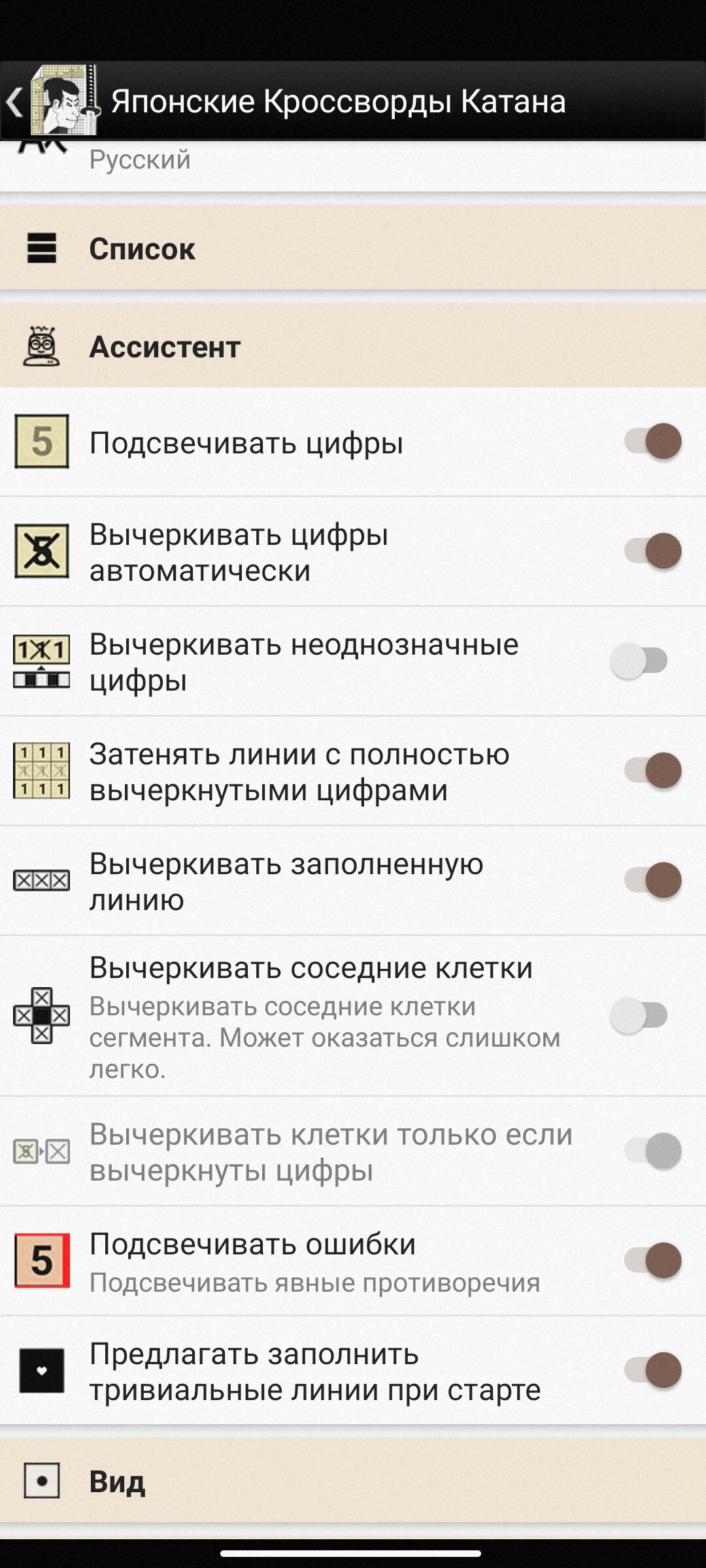Disable the Подсвечивать цифры switch

pos(652,441)
